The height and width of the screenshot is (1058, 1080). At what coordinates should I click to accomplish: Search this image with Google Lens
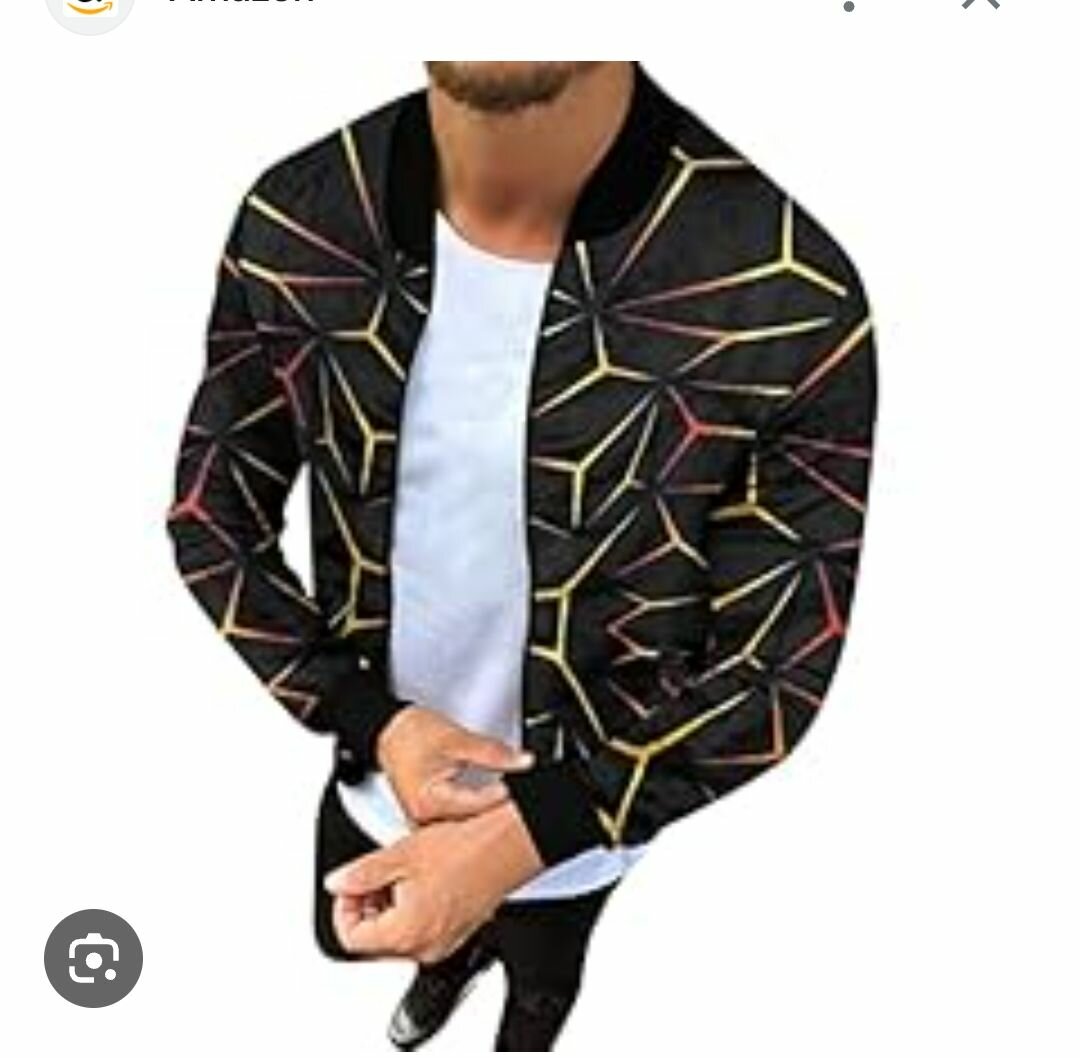click(93, 958)
